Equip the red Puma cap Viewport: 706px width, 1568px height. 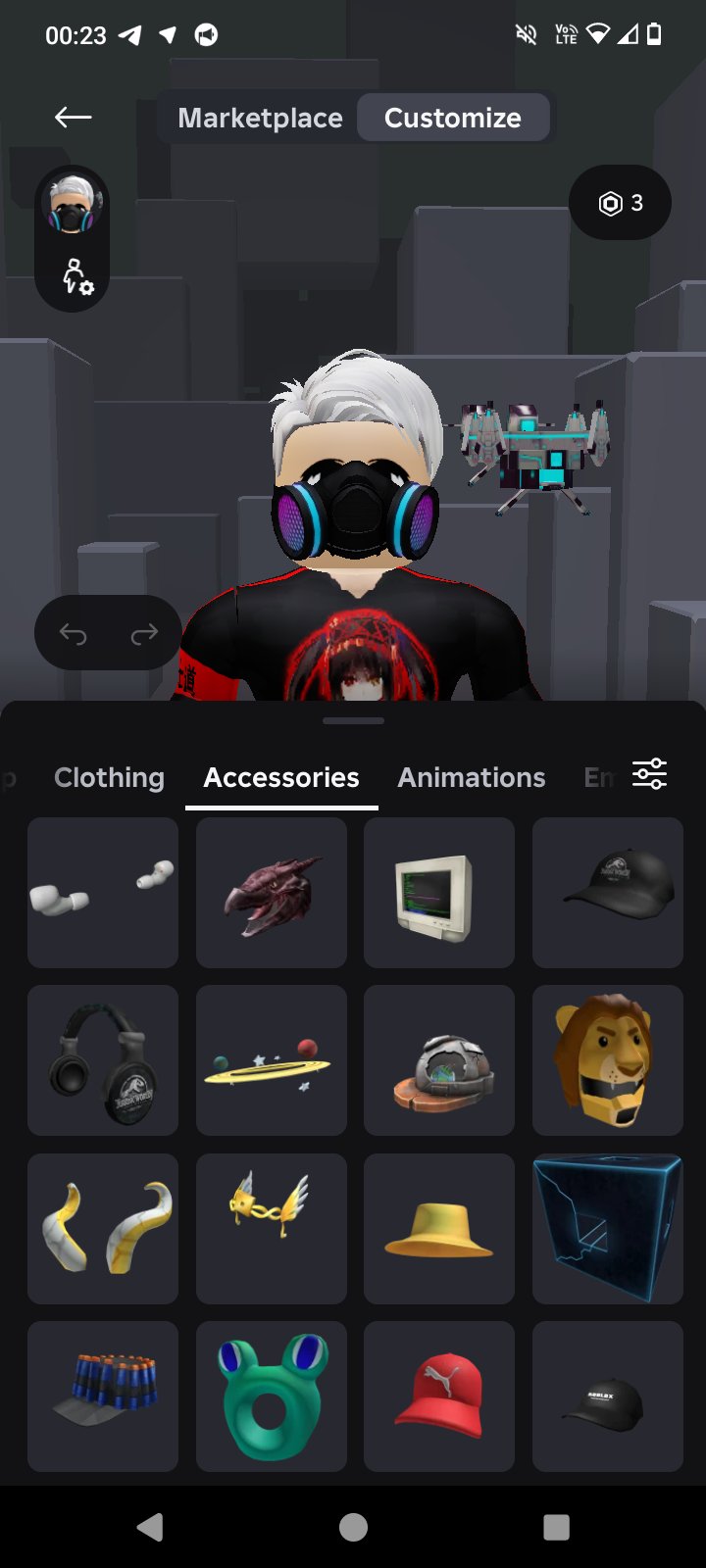pyautogui.click(x=439, y=1396)
